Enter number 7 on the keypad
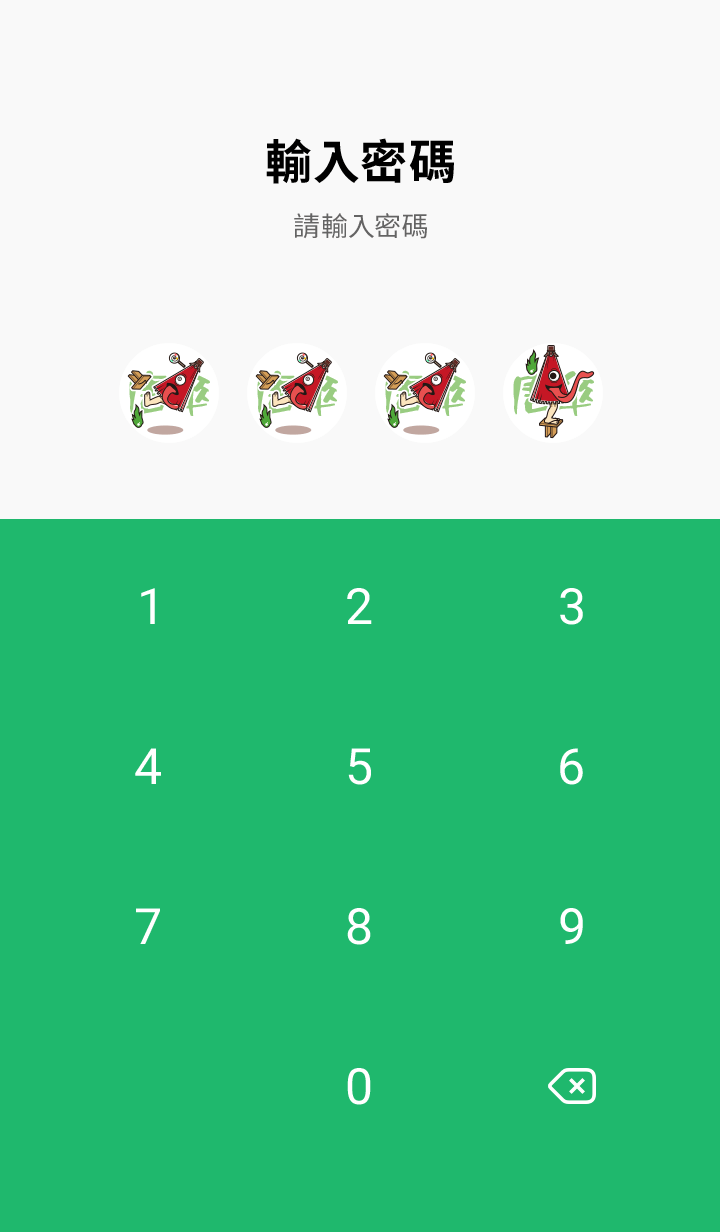 [x=148, y=927]
